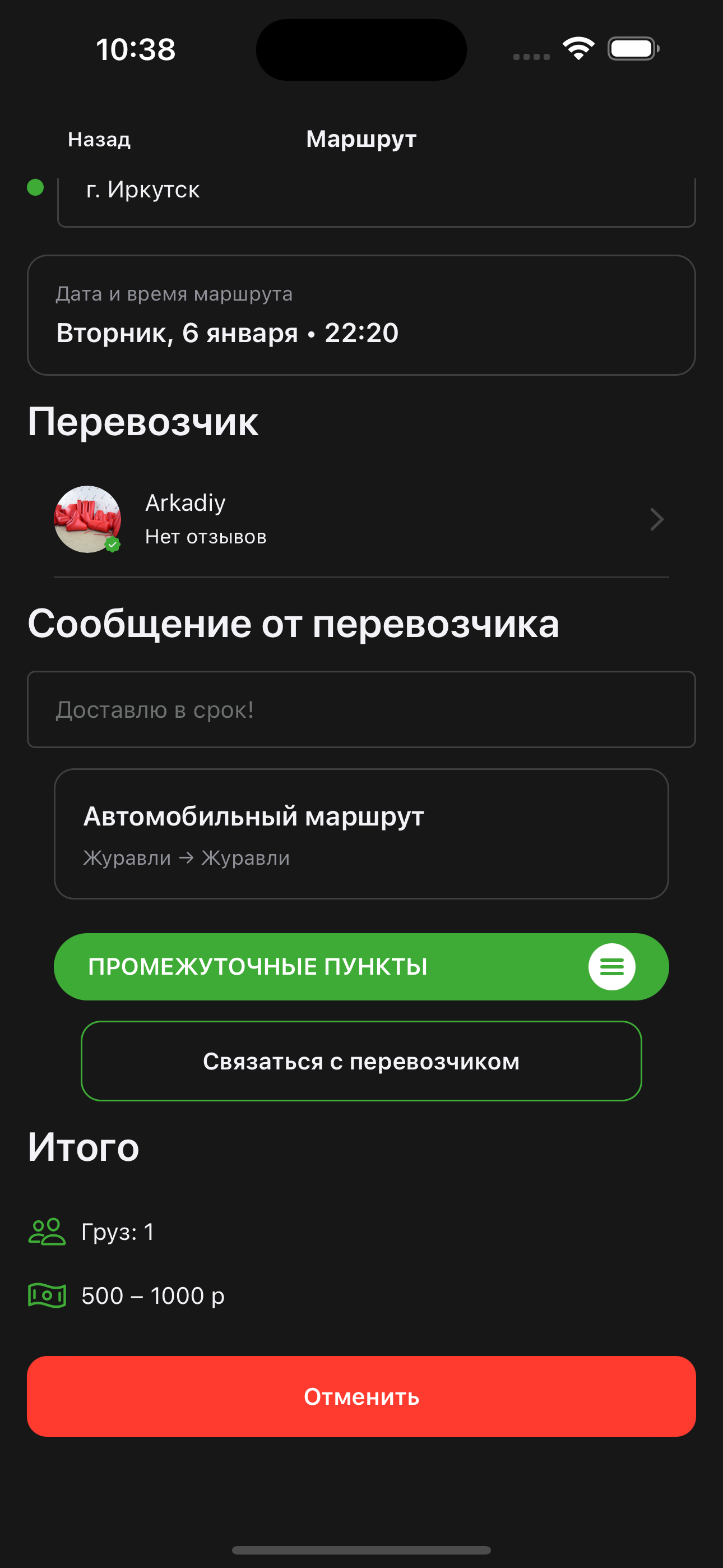Tap the Маршрут screen title
The width and height of the screenshot is (723, 1568).
(361, 139)
